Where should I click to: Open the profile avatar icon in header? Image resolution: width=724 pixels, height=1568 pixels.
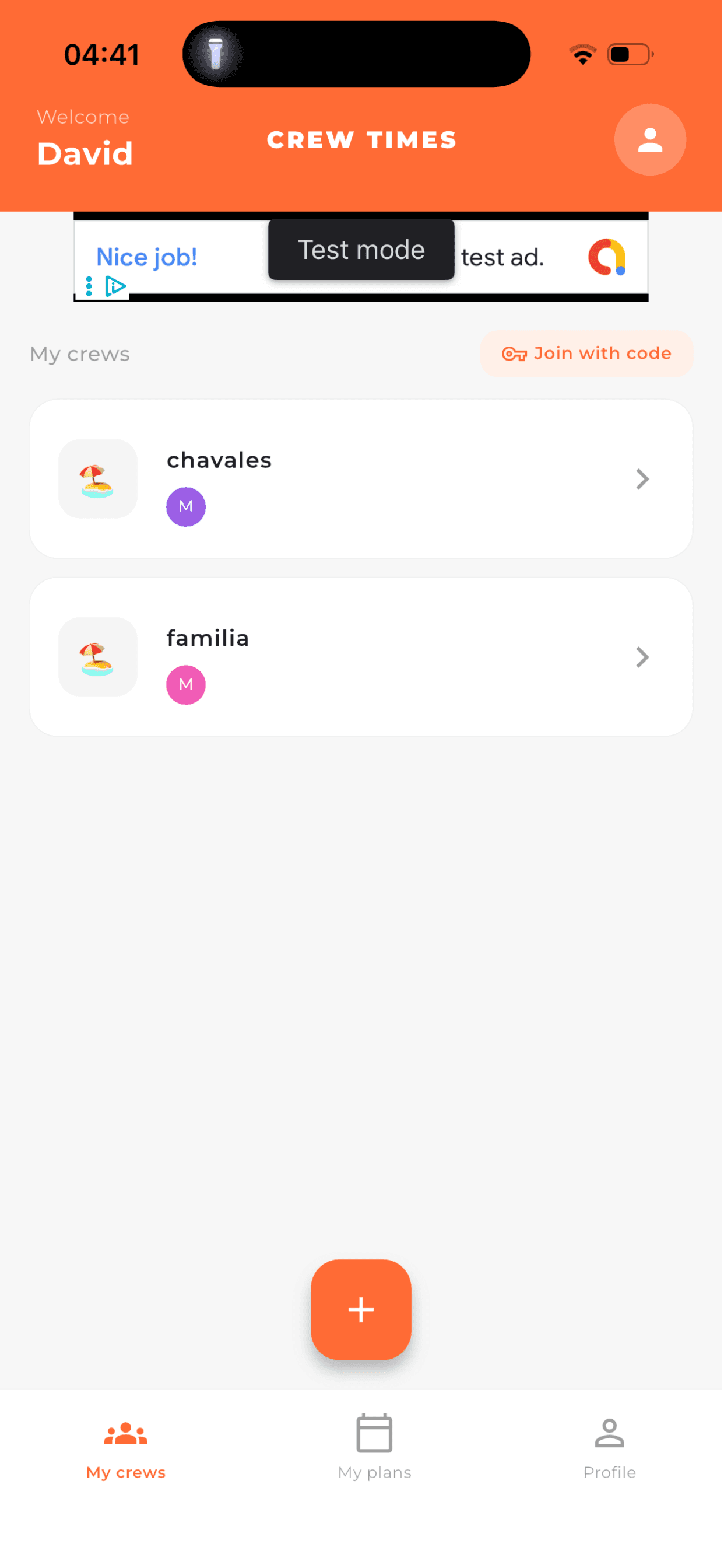[651, 140]
